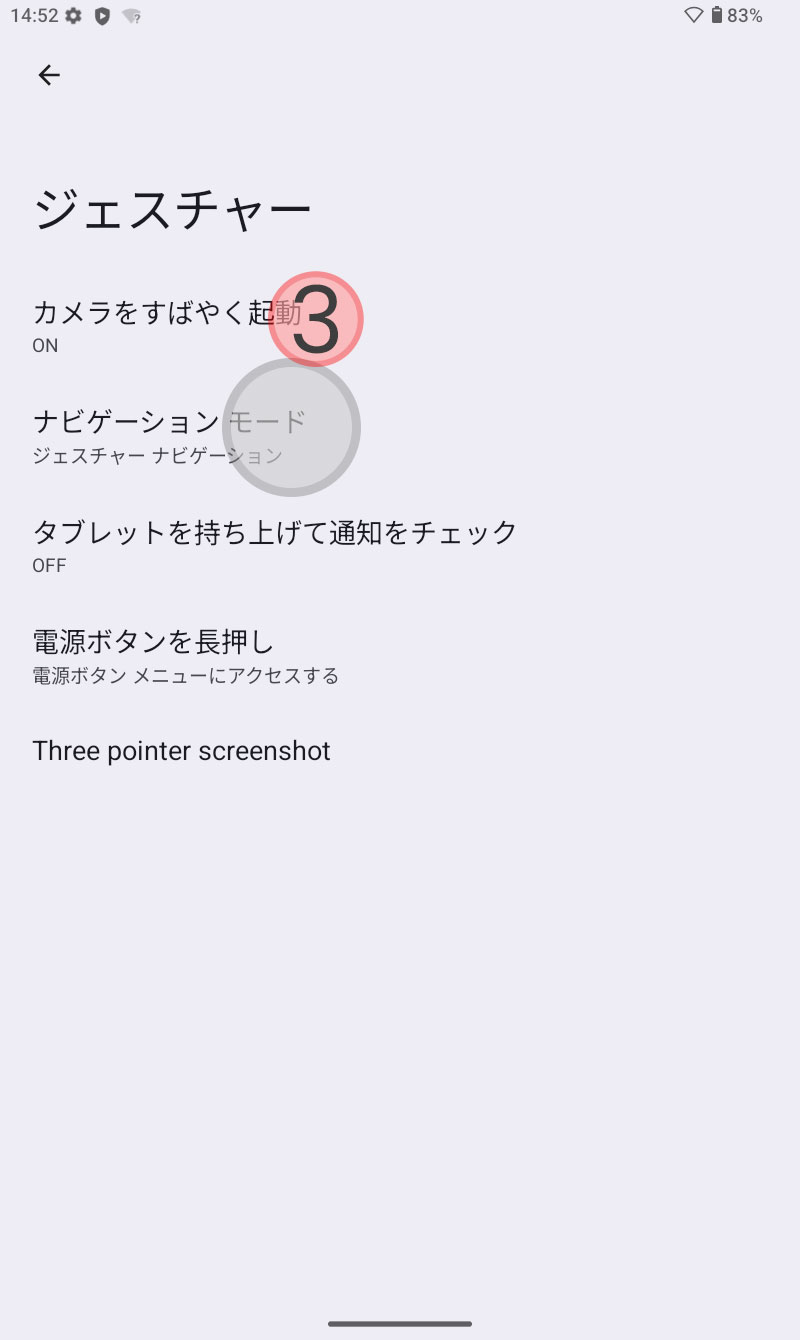800x1340 pixels.
Task: Open 電源ボタンを長押し setting
Action: point(400,656)
